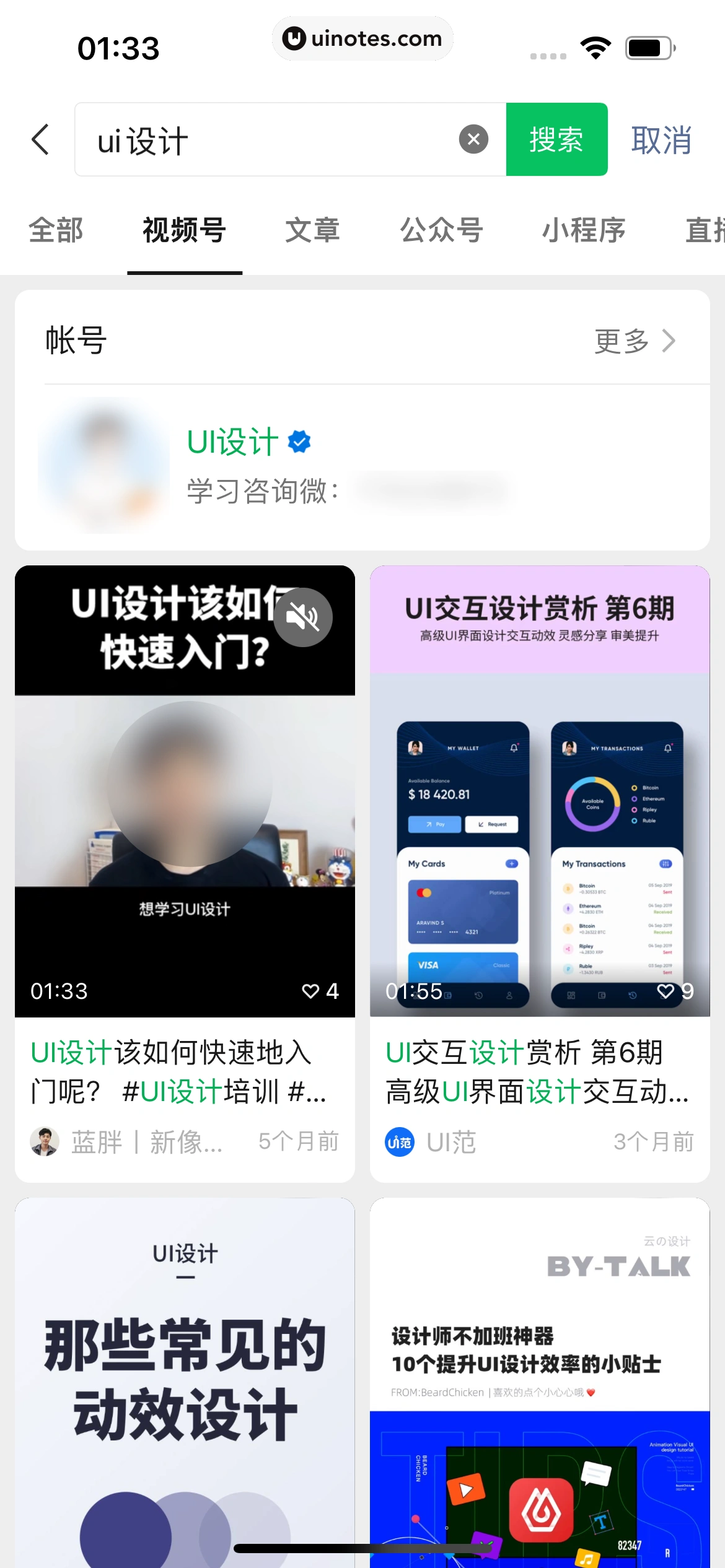The width and height of the screenshot is (725, 1568).
Task: Go back using the left arrow
Action: point(40,139)
